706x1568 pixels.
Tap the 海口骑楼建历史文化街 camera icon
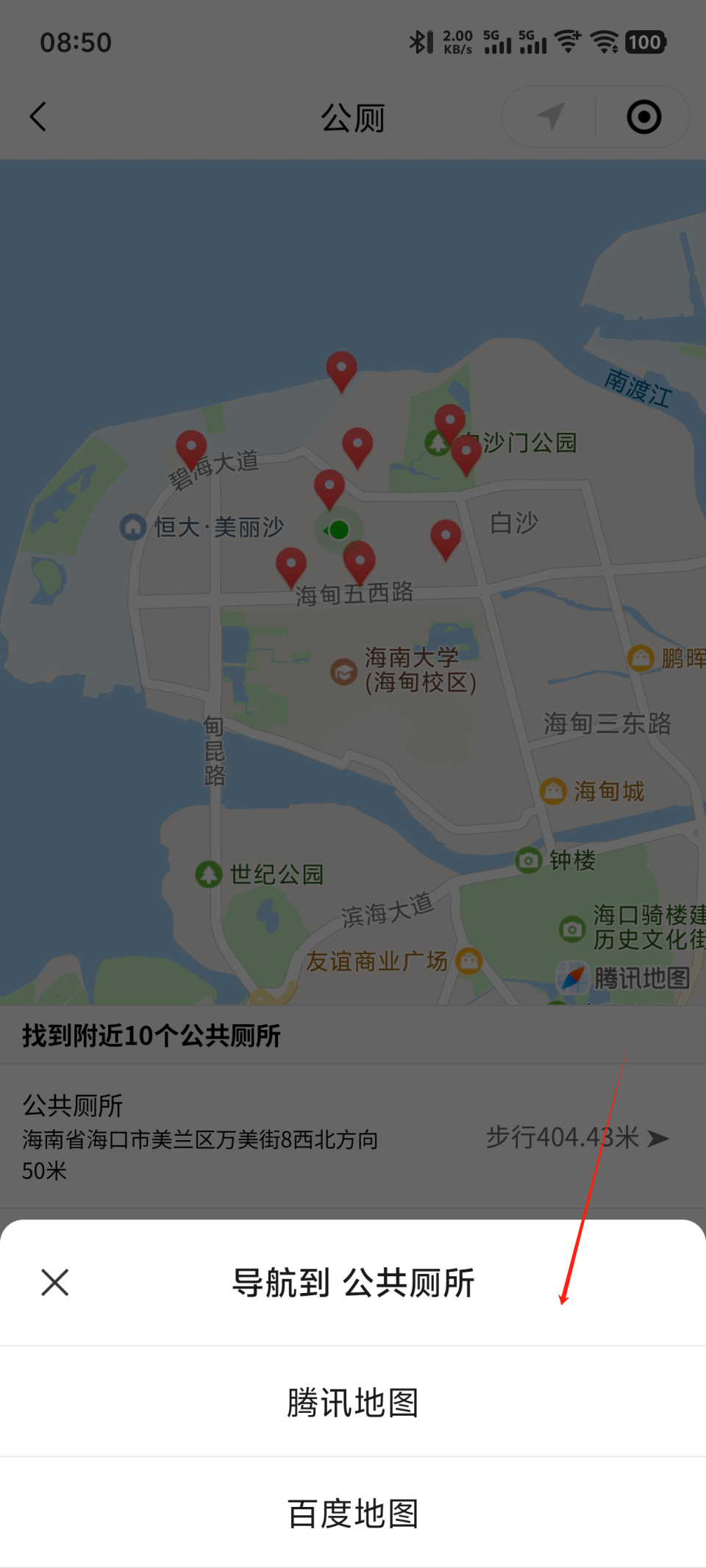pyautogui.click(x=571, y=928)
